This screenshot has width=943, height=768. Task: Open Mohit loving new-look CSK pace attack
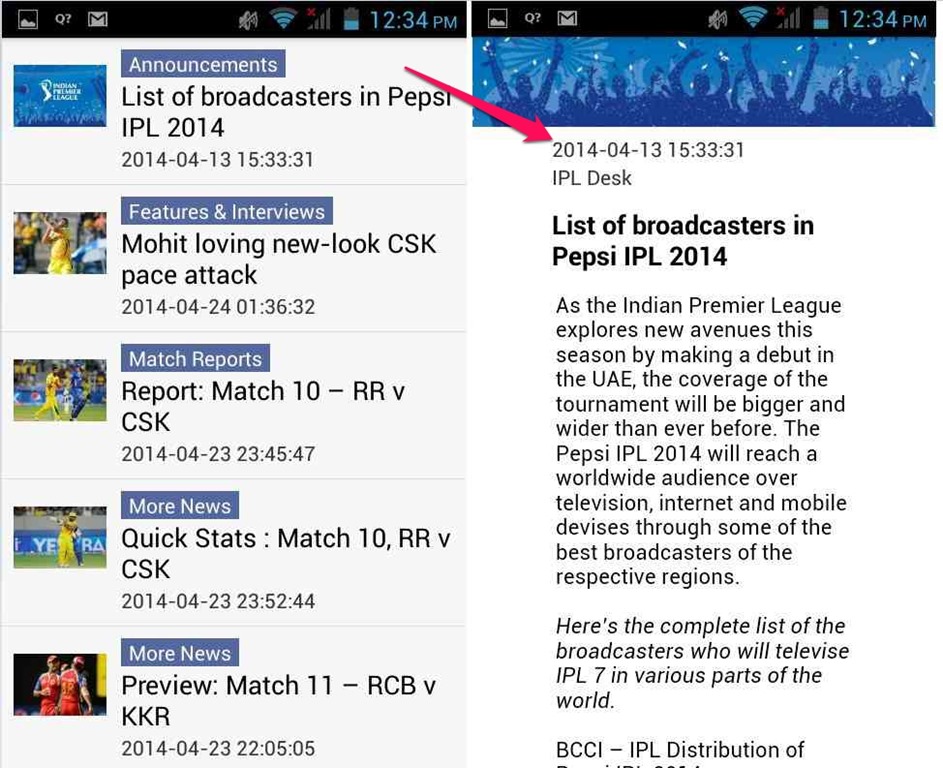[x=278, y=259]
